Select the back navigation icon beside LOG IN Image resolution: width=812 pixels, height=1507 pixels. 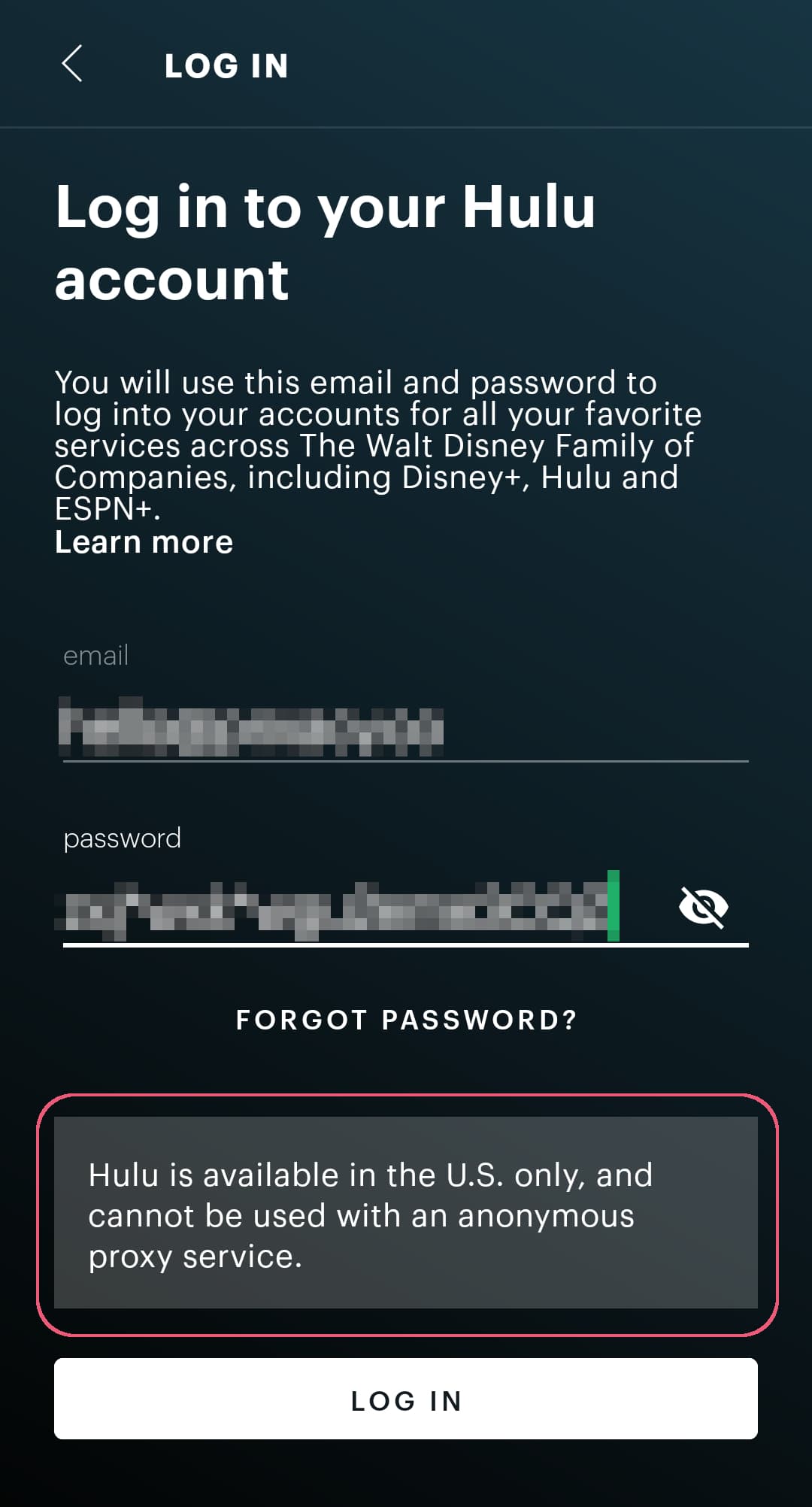[71, 65]
